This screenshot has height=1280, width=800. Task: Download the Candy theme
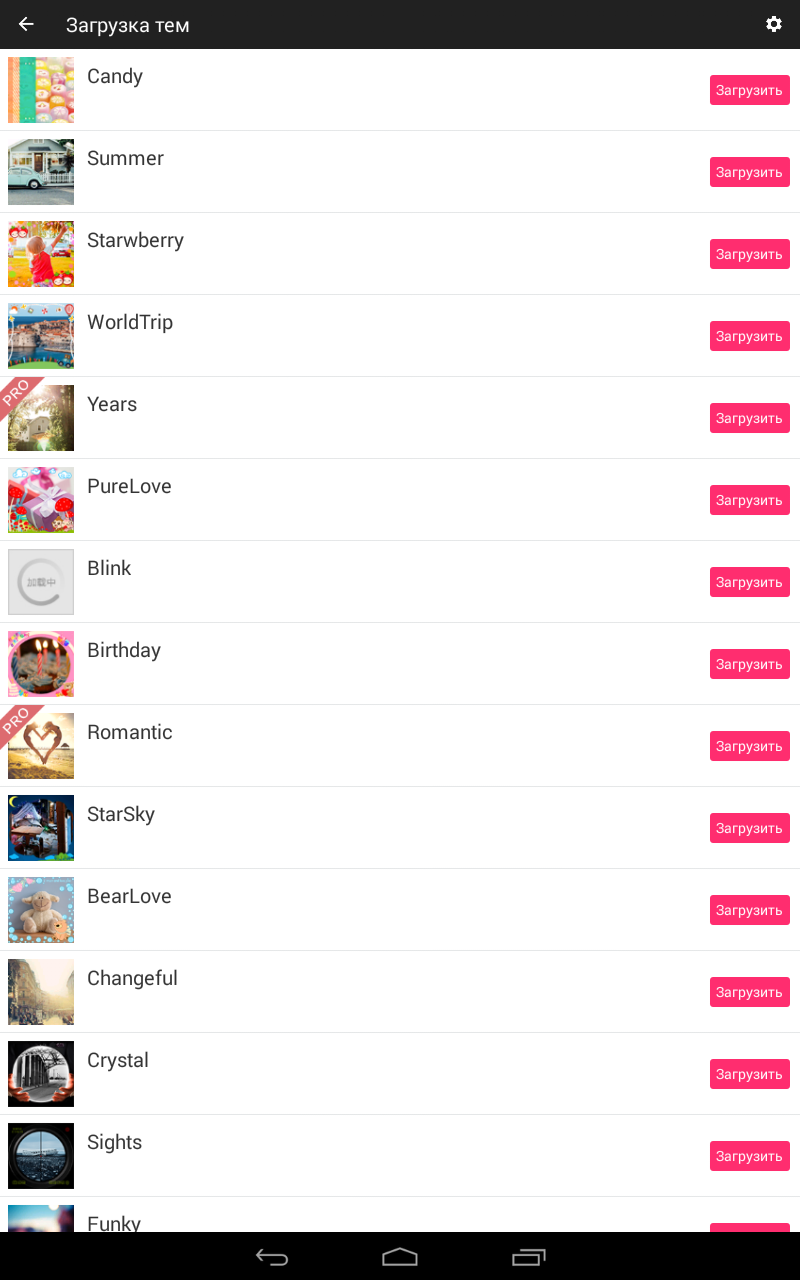pyautogui.click(x=749, y=90)
